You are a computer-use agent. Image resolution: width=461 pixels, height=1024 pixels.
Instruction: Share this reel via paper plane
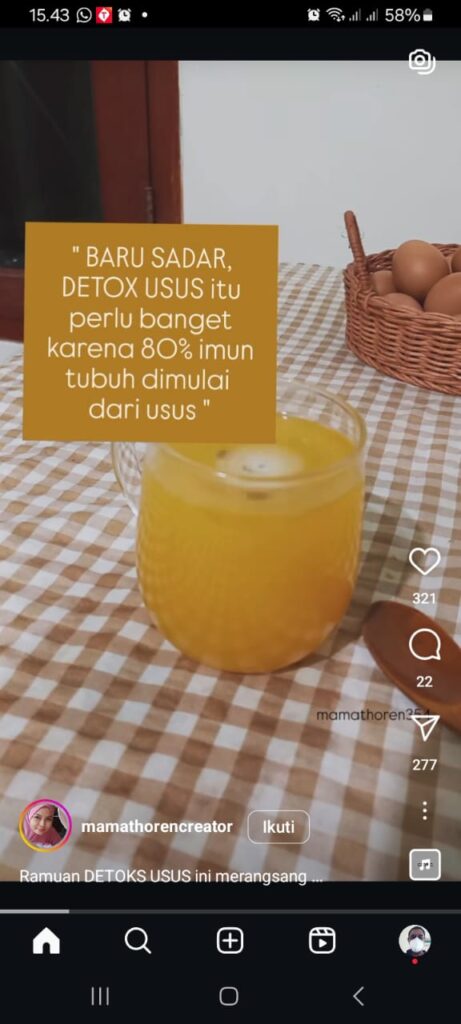[426, 728]
